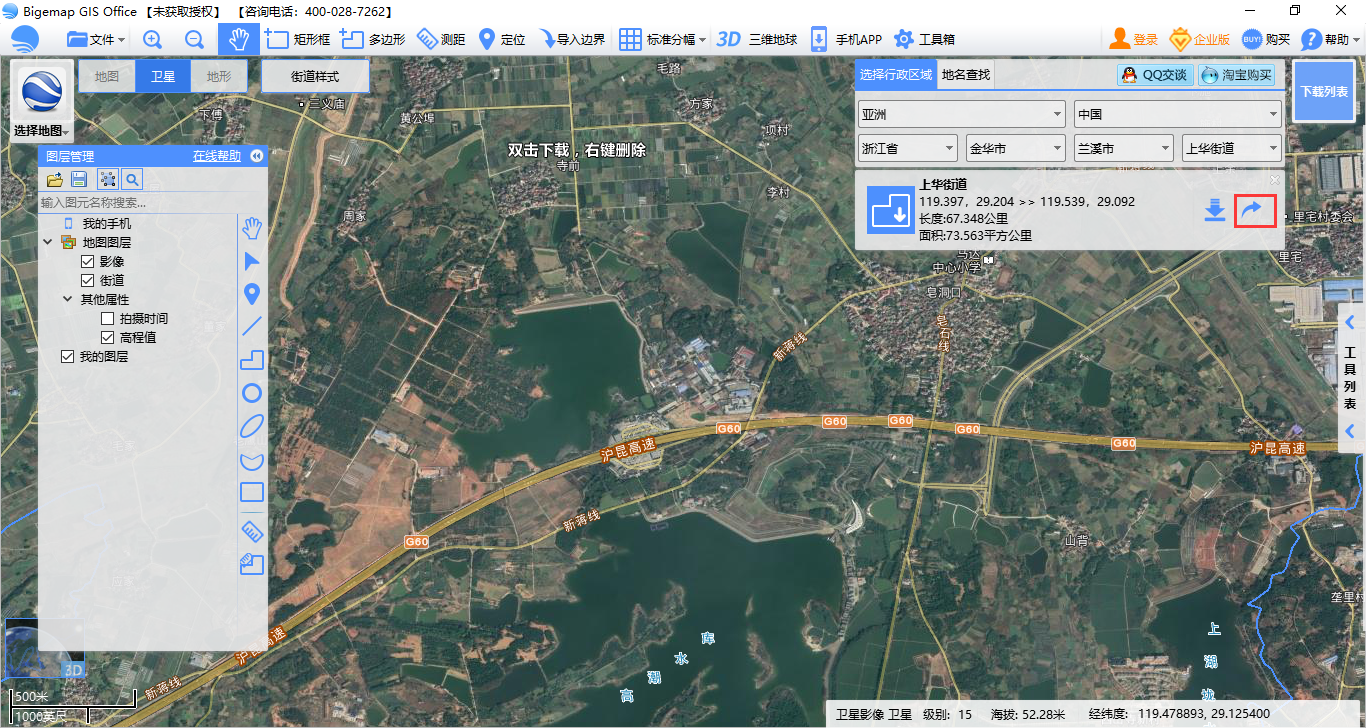Expand the 浙江省 province dropdown
The height and width of the screenshot is (728, 1366).
[x=907, y=148]
